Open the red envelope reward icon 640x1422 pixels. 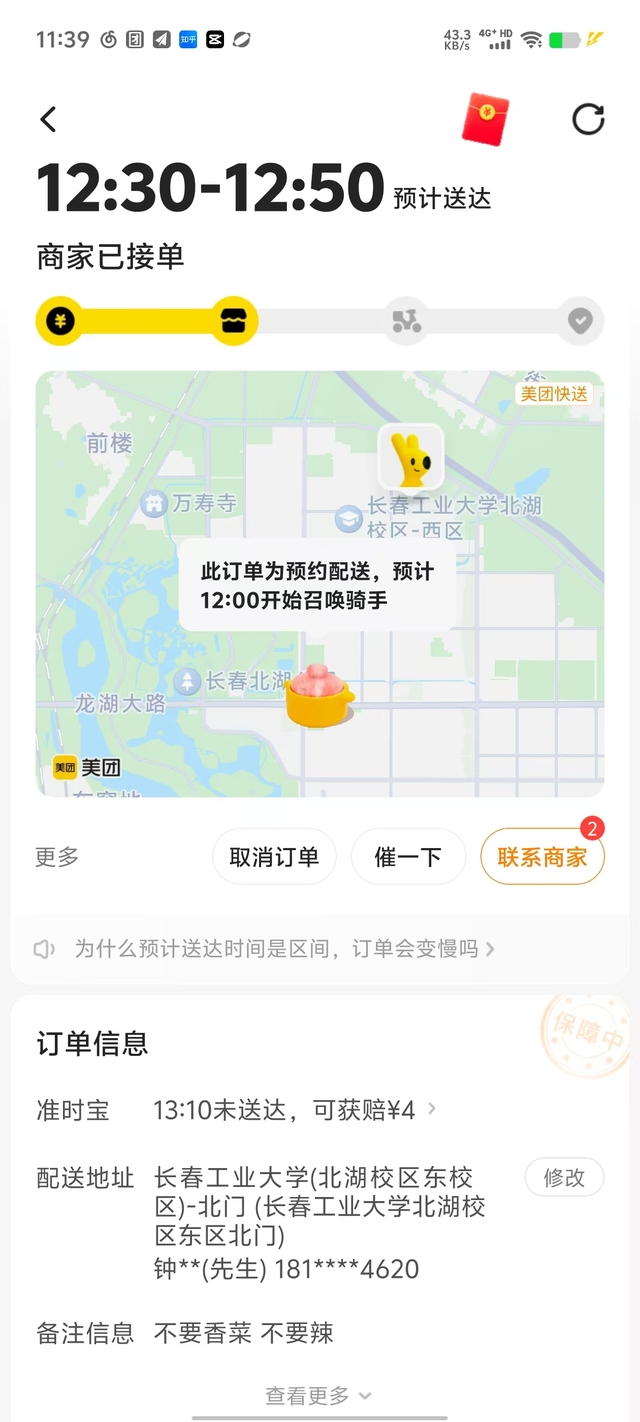tap(485, 118)
